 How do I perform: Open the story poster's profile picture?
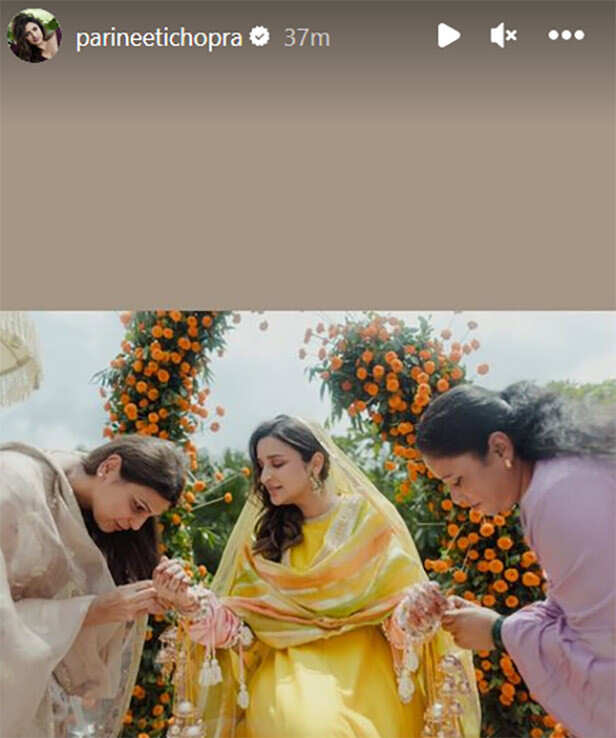click(x=34, y=36)
